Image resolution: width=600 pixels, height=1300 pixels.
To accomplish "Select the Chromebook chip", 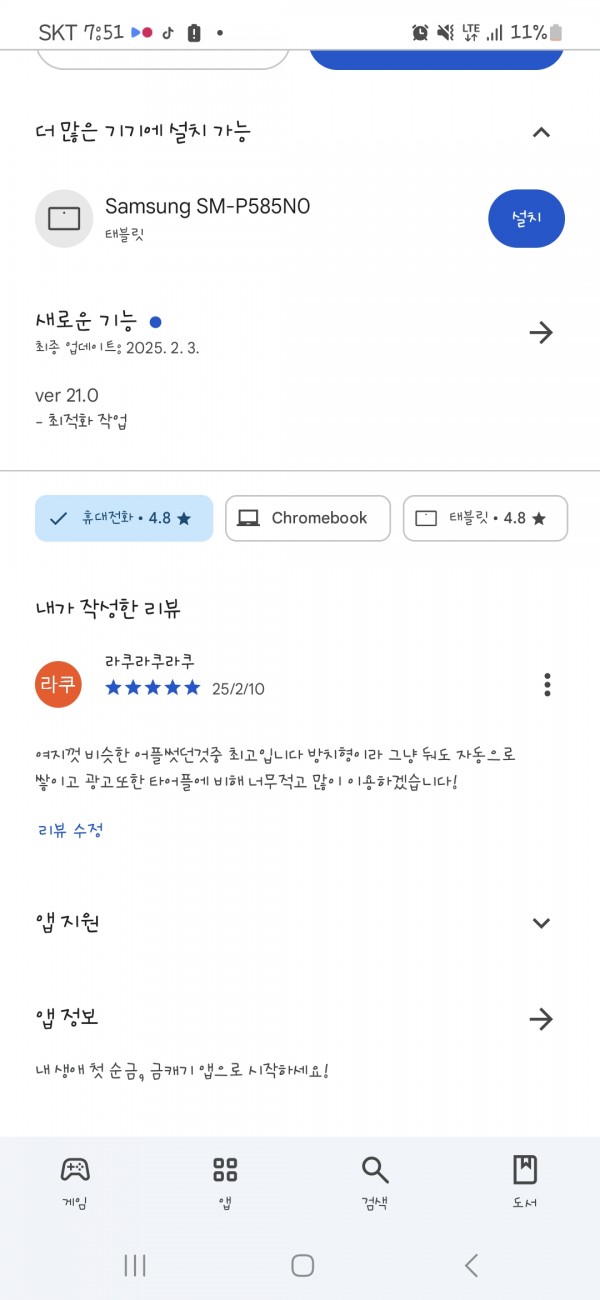I will coord(308,518).
